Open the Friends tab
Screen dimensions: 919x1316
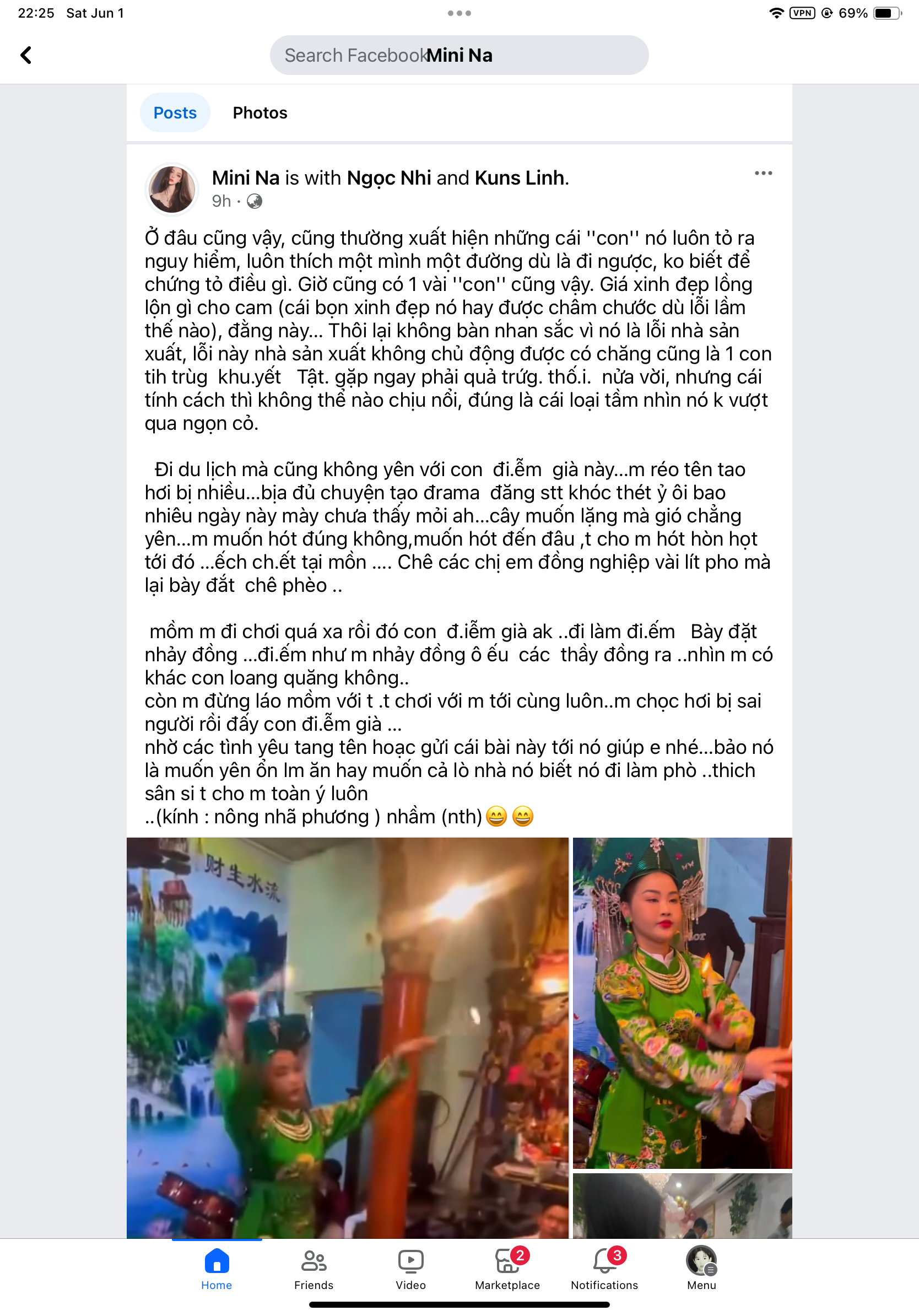[x=313, y=1269]
